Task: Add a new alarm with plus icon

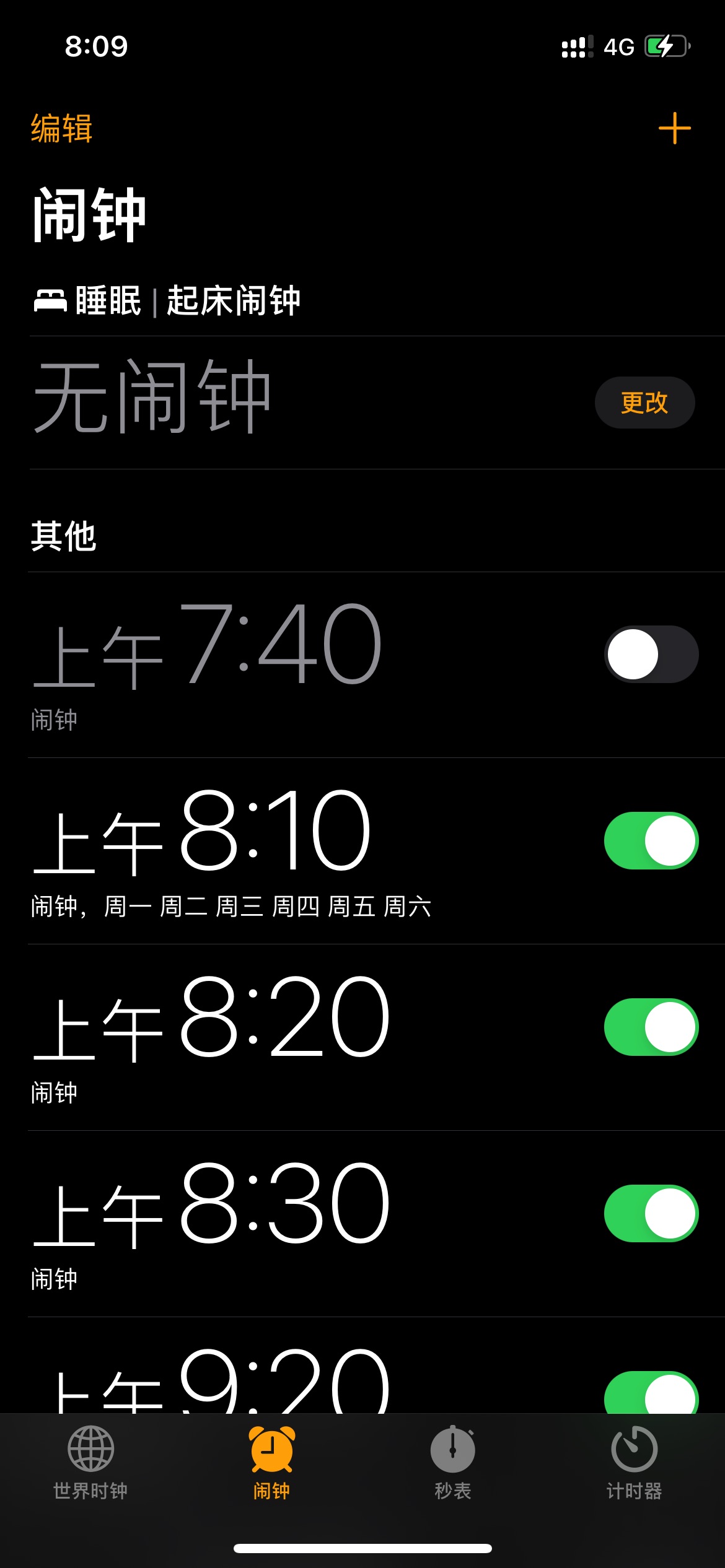Action: pyautogui.click(x=674, y=128)
